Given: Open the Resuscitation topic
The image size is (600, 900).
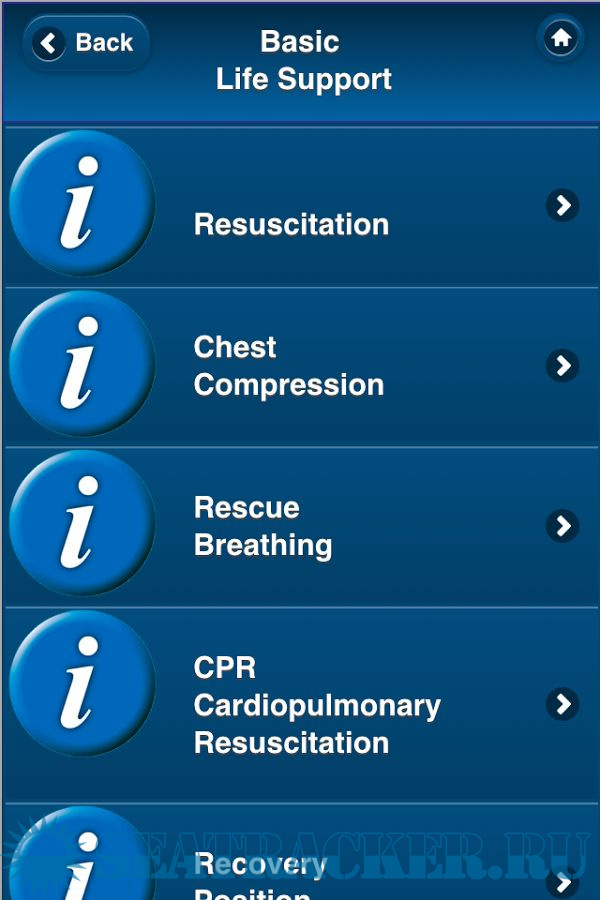Looking at the screenshot, I should tap(300, 207).
